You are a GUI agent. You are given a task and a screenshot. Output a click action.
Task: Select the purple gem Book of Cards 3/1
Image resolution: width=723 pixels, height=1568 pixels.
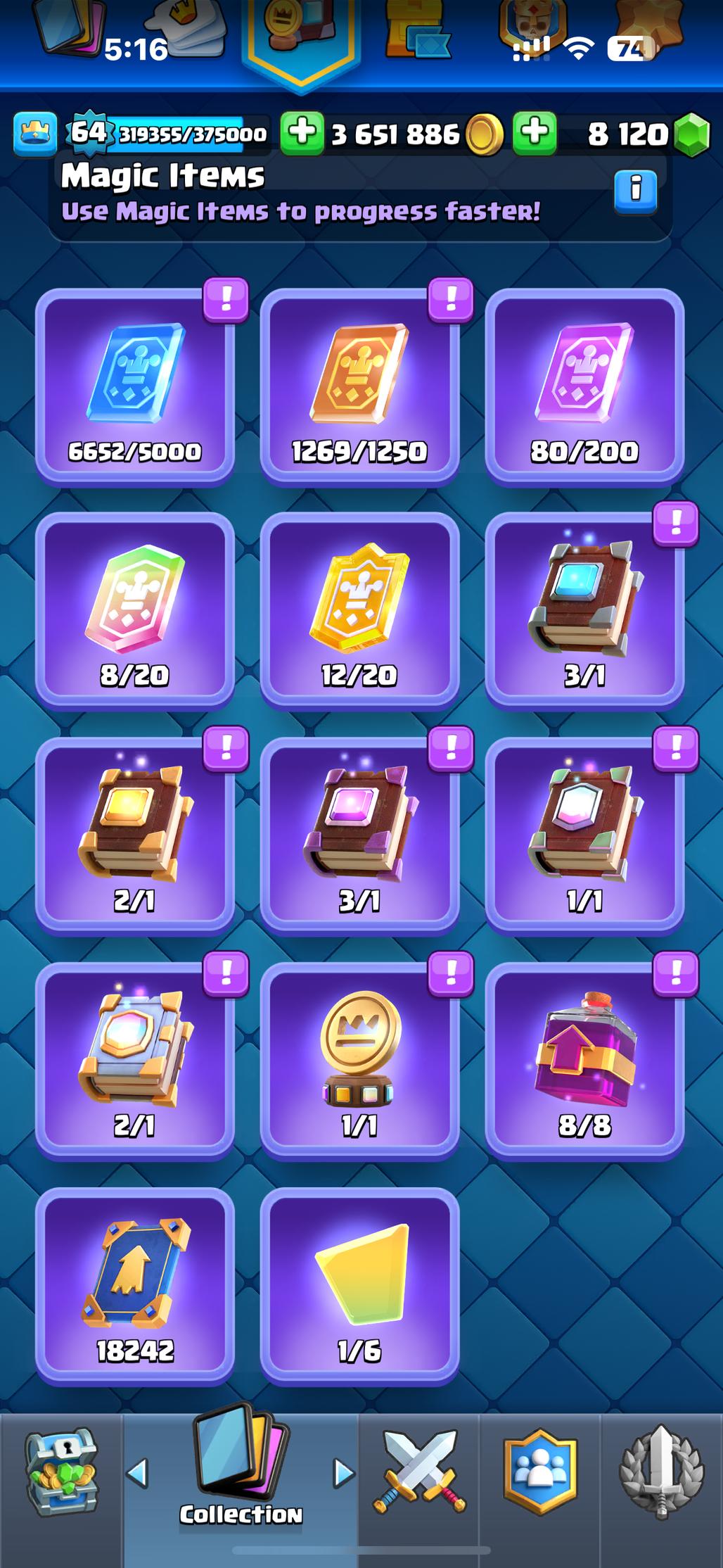coord(359,836)
